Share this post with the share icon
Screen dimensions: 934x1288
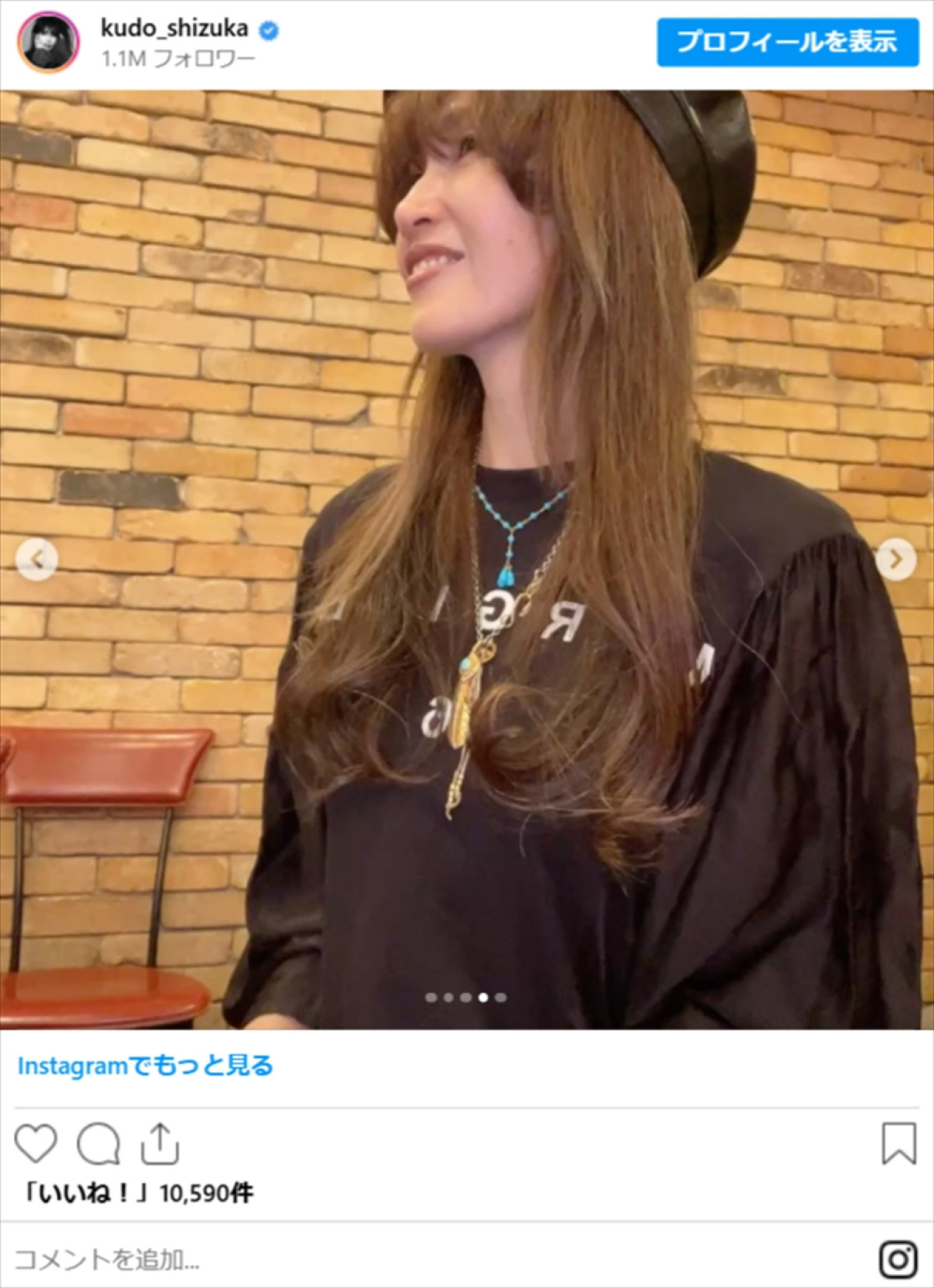[160, 1143]
